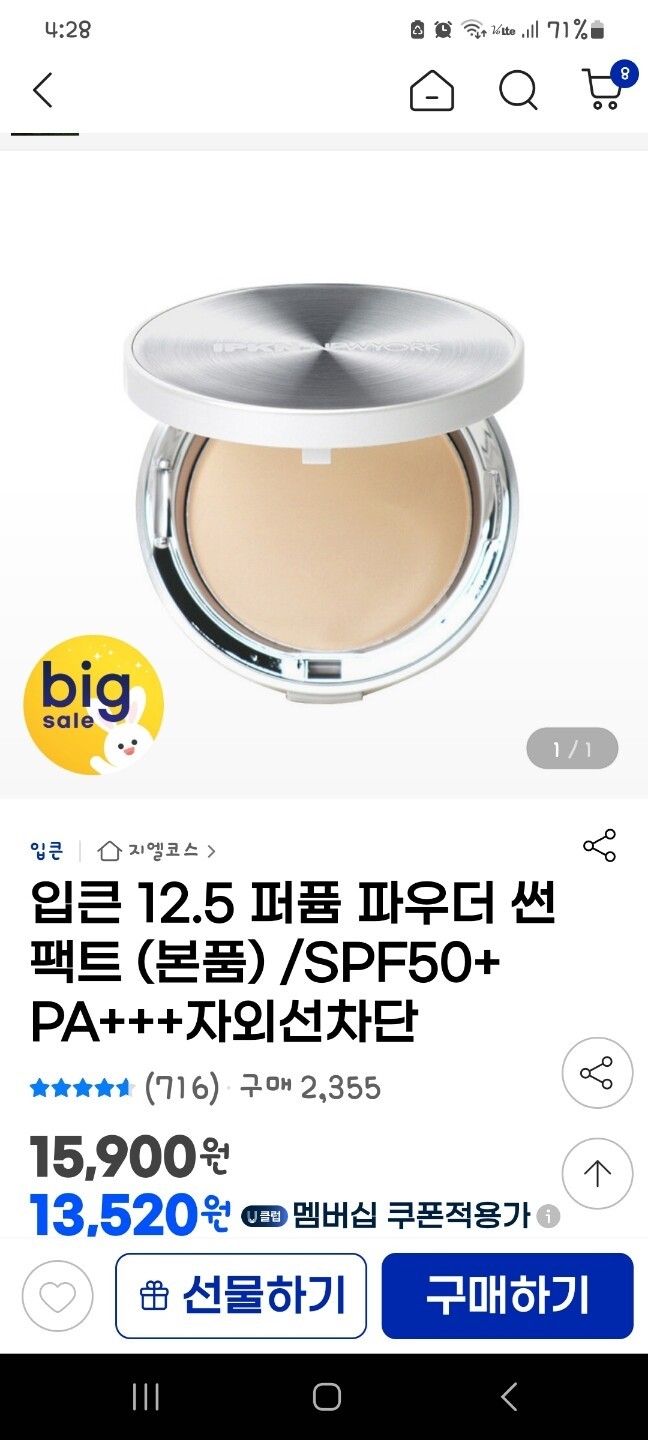Tap 구매하기 to purchase
The width and height of the screenshot is (648, 1440).
click(x=507, y=1296)
